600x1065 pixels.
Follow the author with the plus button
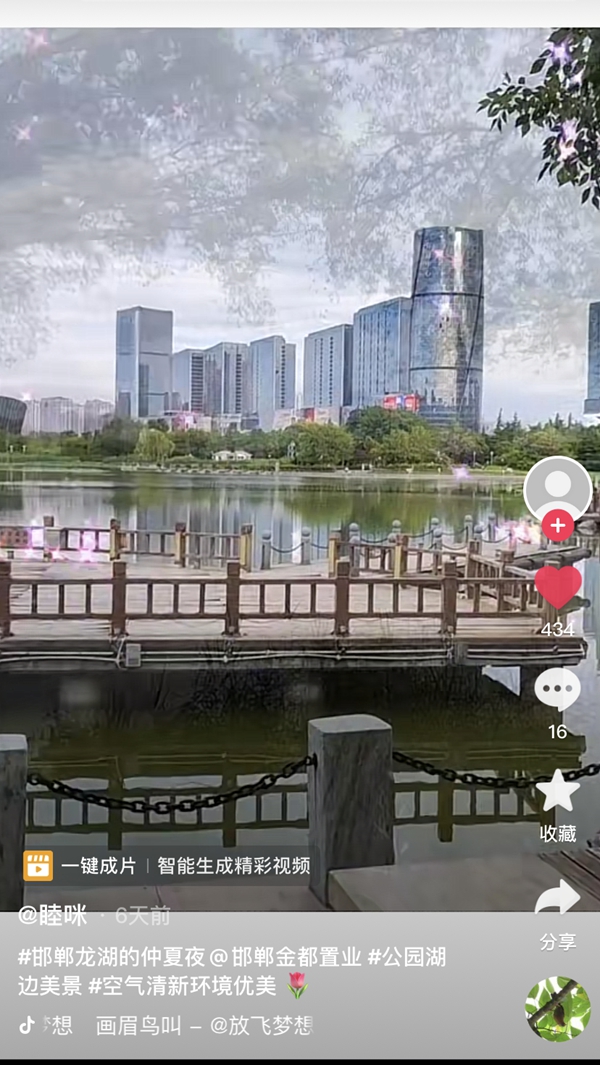[558, 526]
